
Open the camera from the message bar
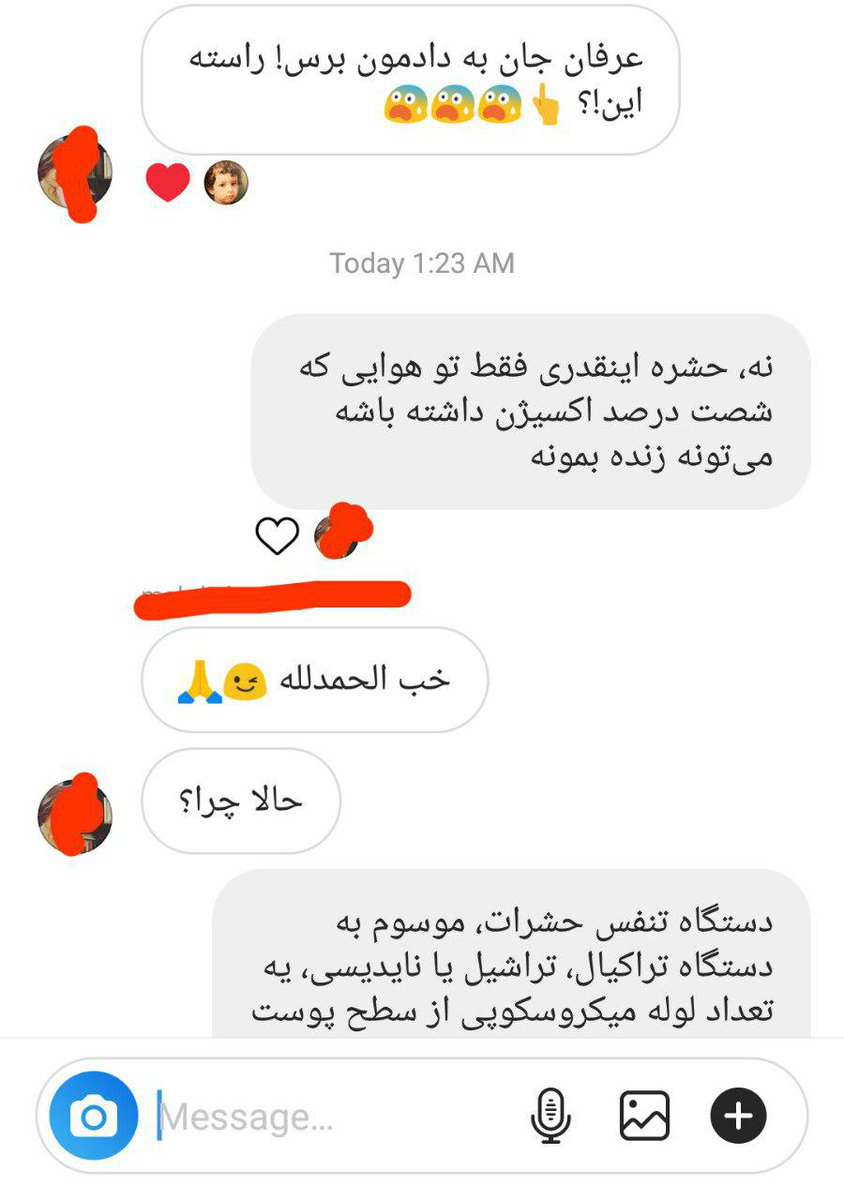click(x=94, y=1116)
